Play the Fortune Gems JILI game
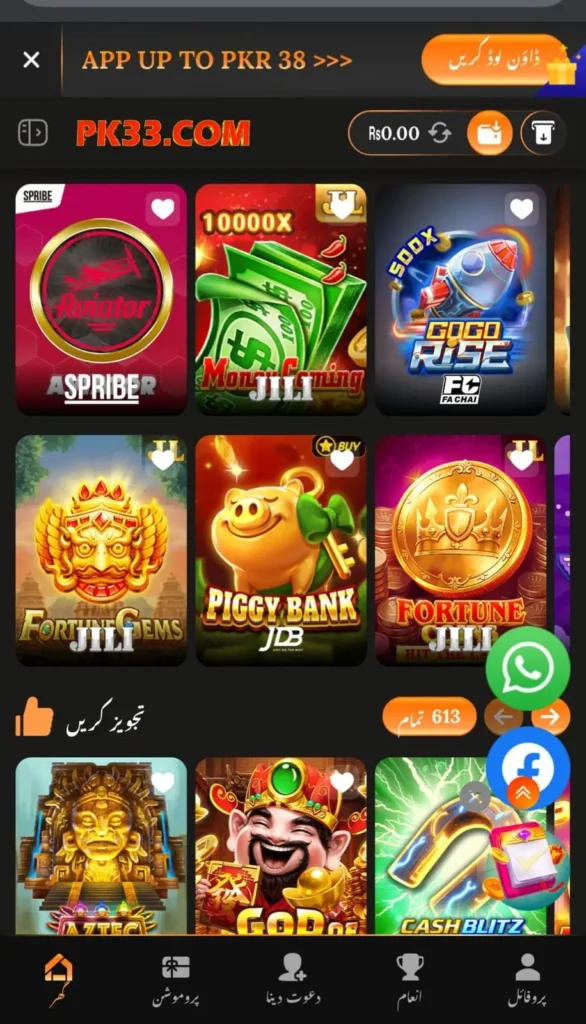The width and height of the screenshot is (586, 1024). tap(101, 551)
